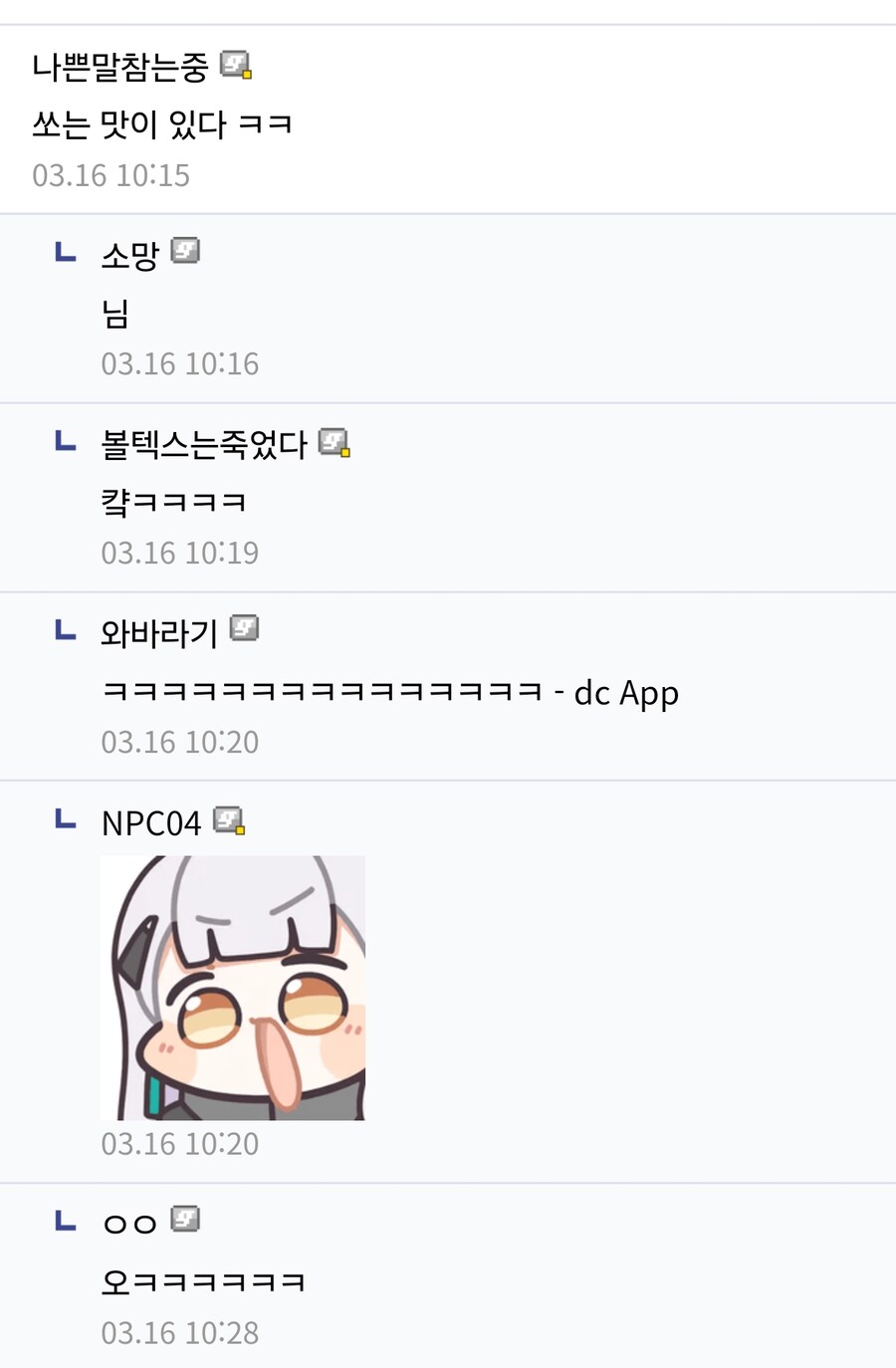Screen dimensions: 896x1368
Task: Tap the gallog icon beside 볼텍스는죽었다
Action: [334, 442]
